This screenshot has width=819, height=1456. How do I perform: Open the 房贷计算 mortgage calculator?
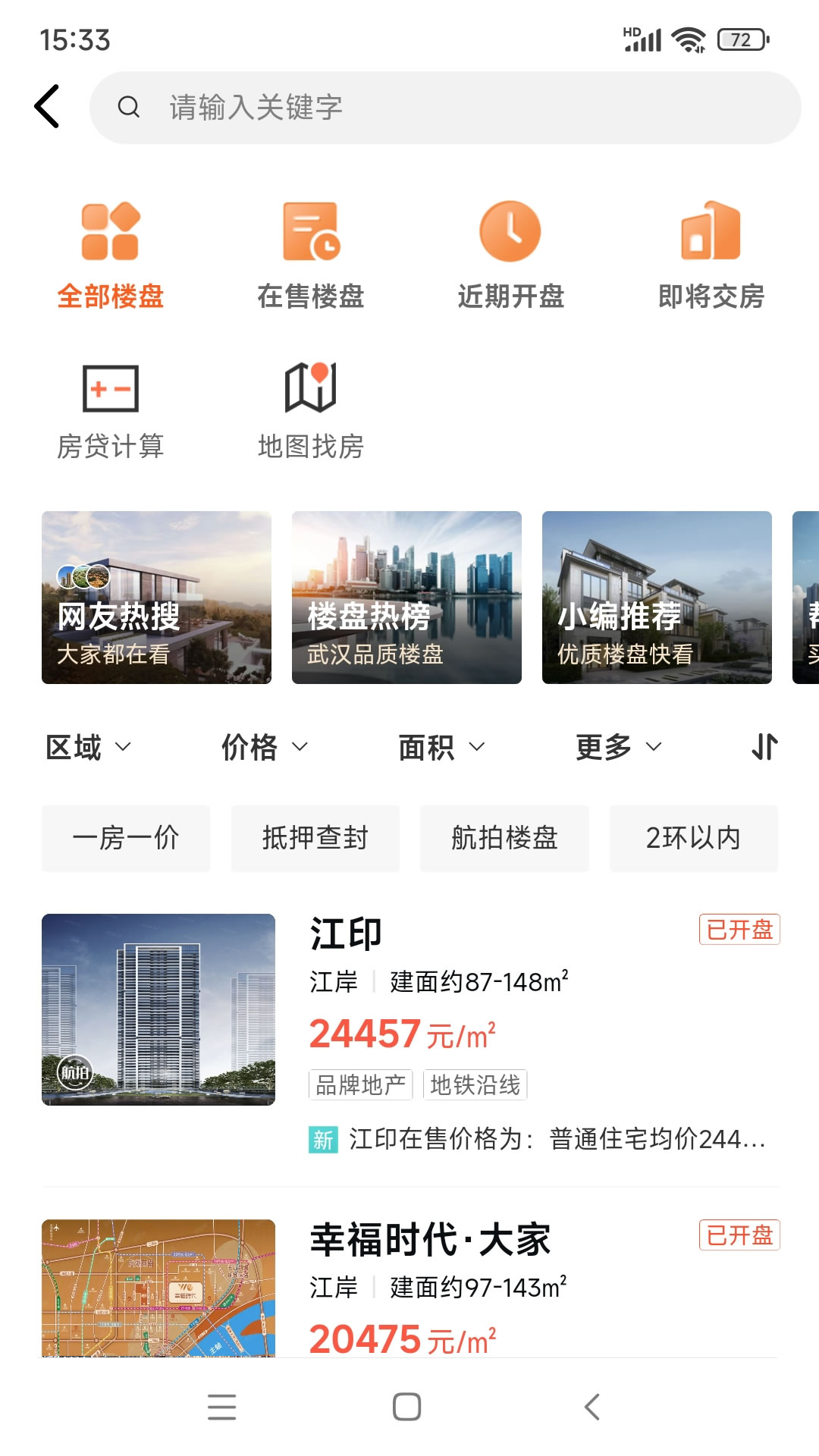pyautogui.click(x=111, y=412)
